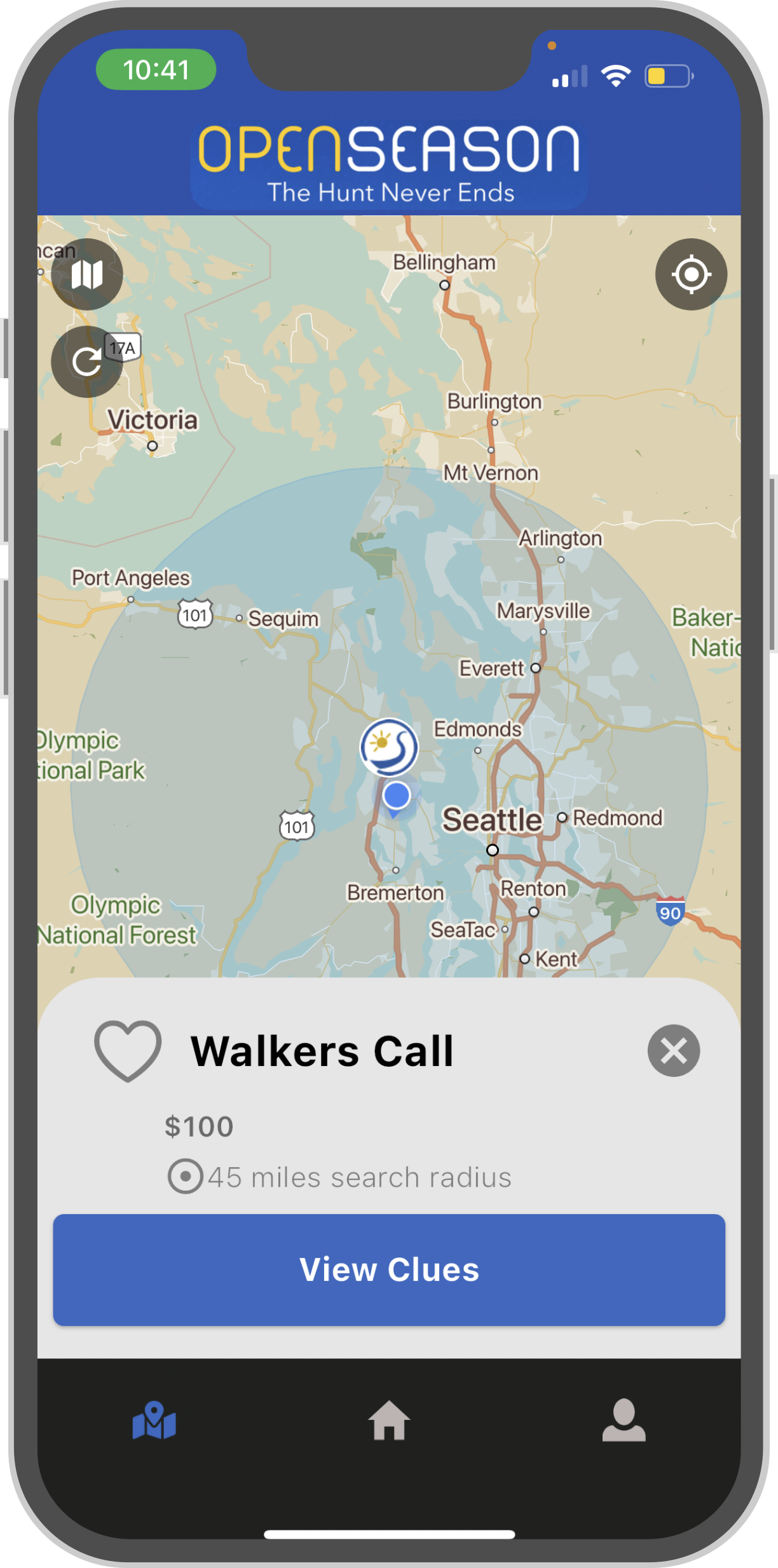
Task: Tap the hunt marker on the map
Action: pyautogui.click(x=389, y=747)
